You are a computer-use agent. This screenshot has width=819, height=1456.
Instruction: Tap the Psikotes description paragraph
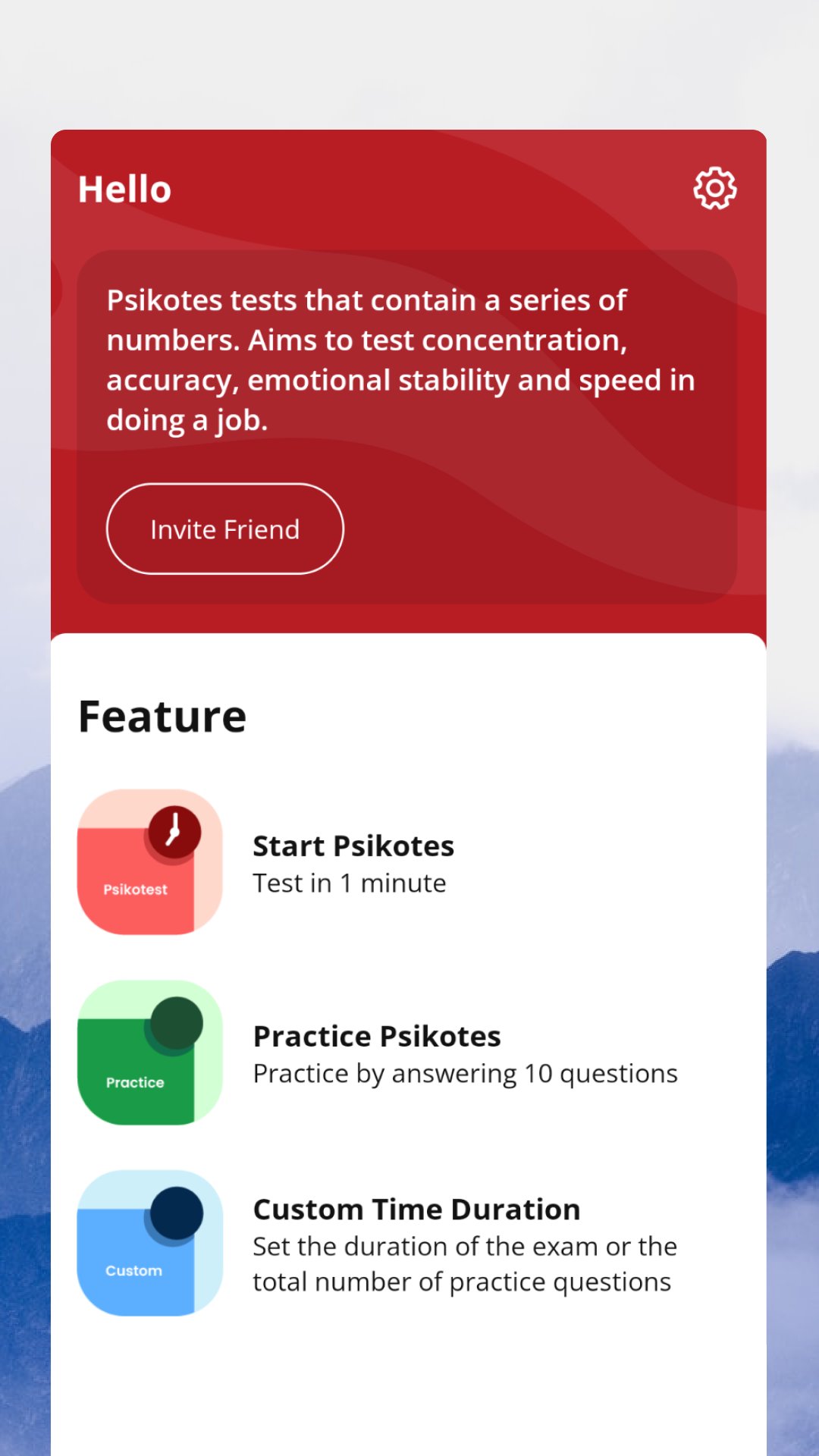click(402, 359)
